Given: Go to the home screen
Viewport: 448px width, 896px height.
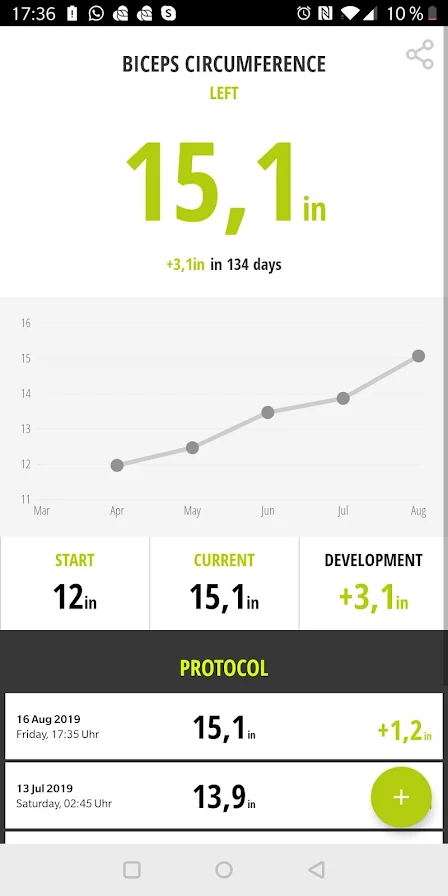Looking at the screenshot, I should [x=224, y=870].
